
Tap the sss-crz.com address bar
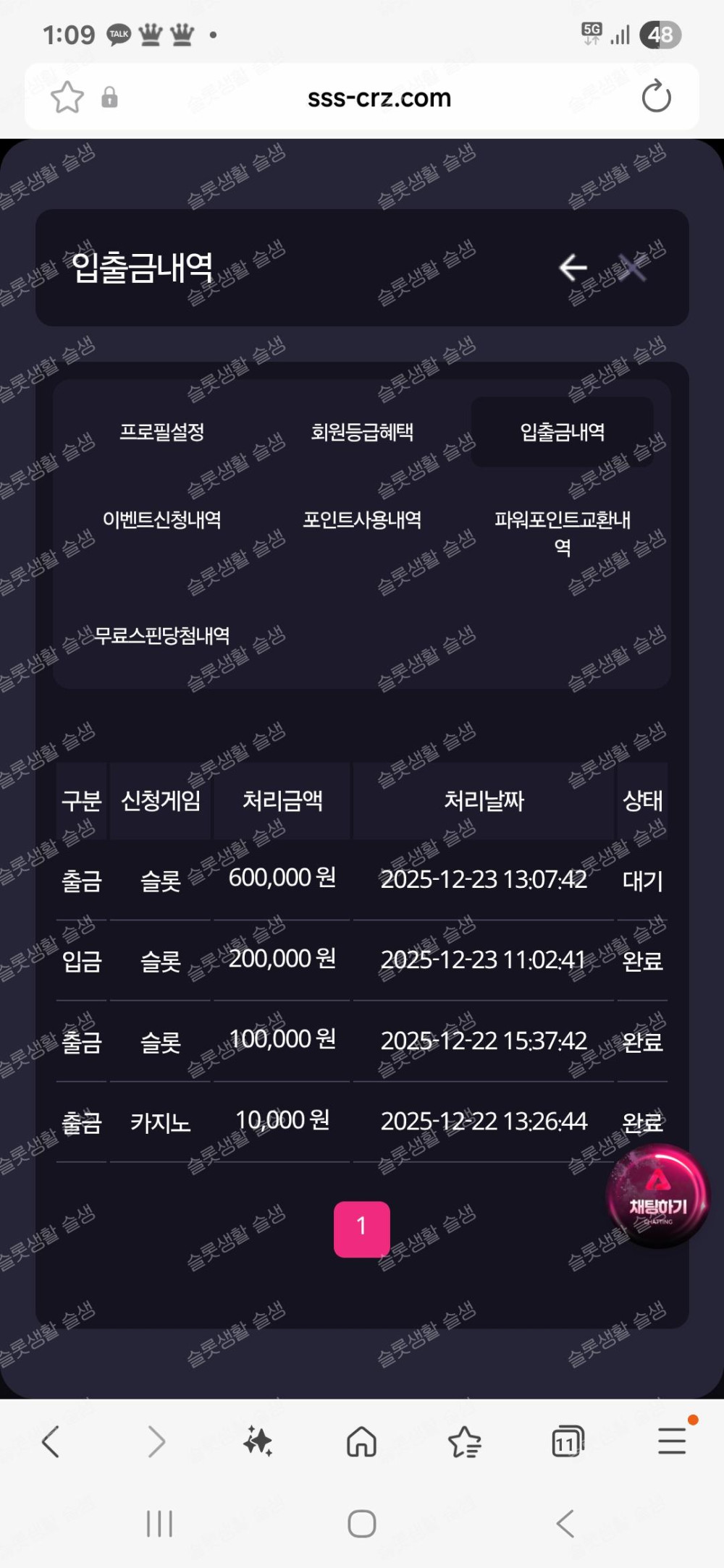(379, 97)
